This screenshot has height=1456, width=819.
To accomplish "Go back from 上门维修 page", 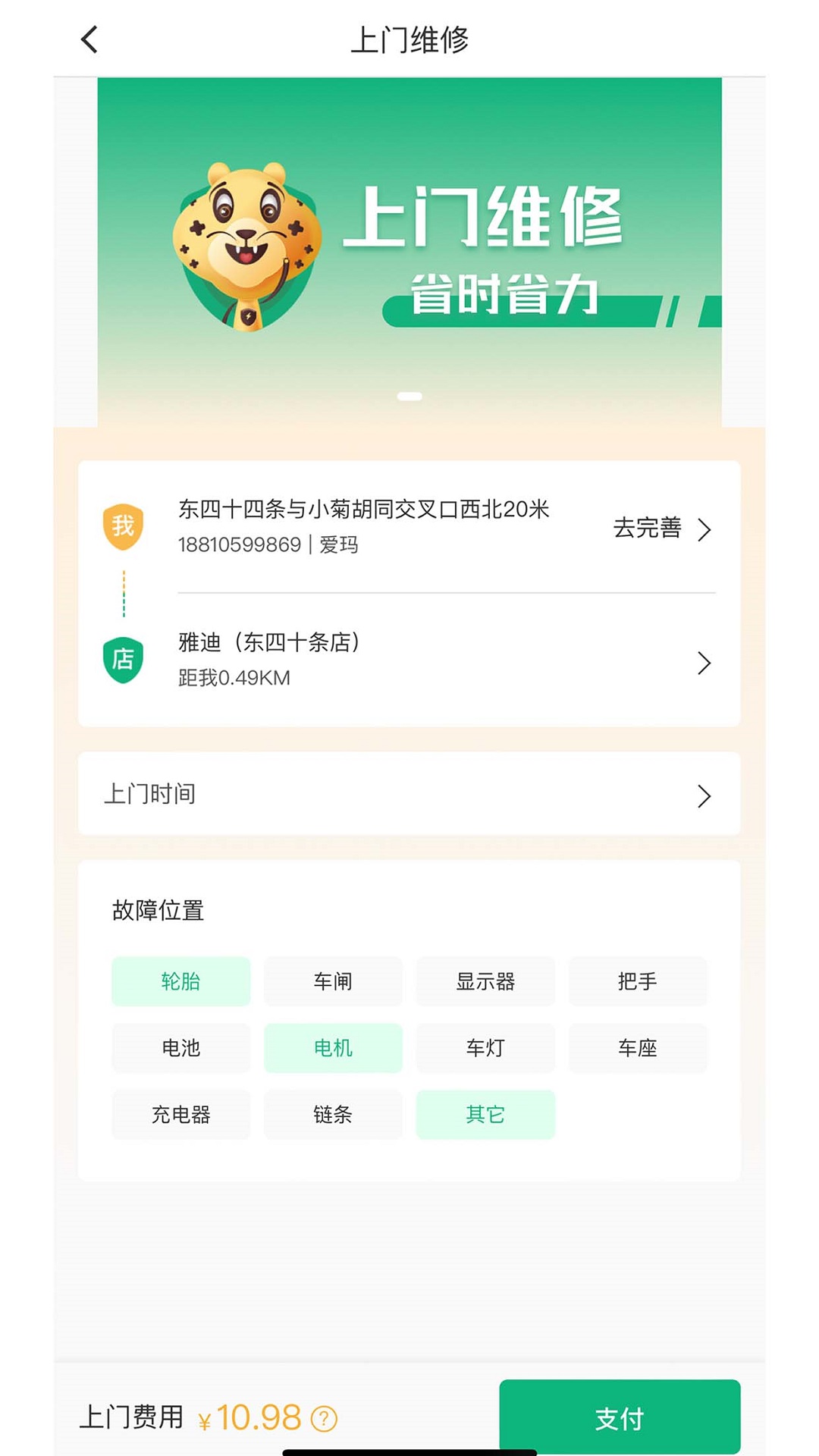I will 89,39.
